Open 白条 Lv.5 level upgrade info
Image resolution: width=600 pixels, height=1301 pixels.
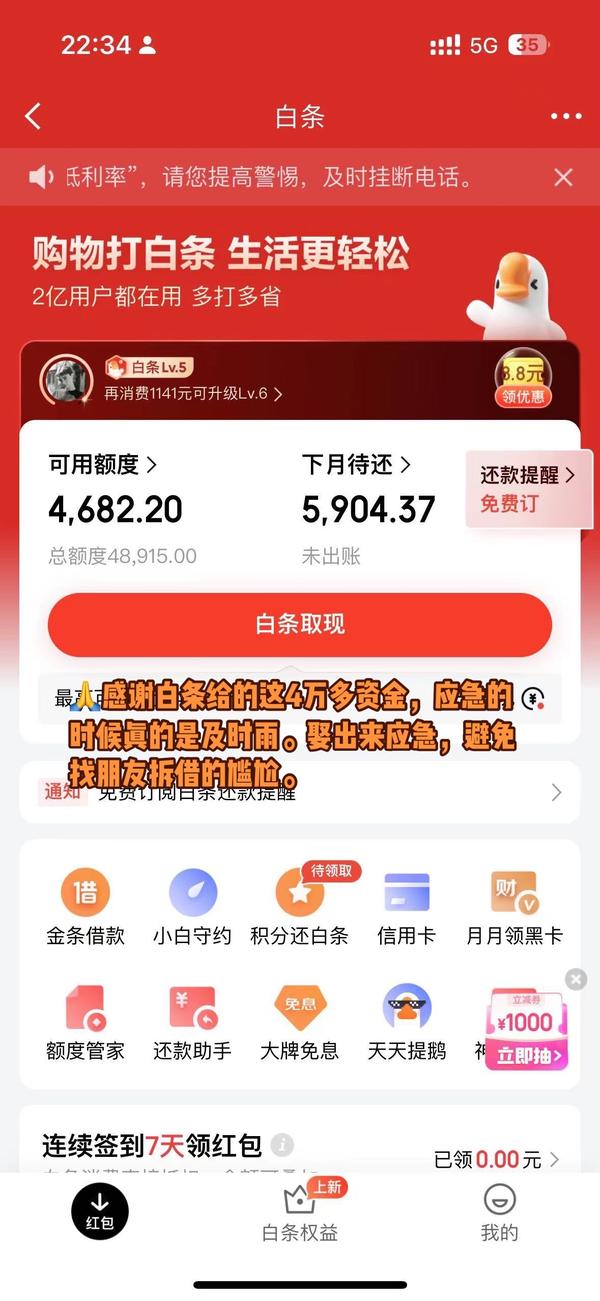click(x=192, y=393)
